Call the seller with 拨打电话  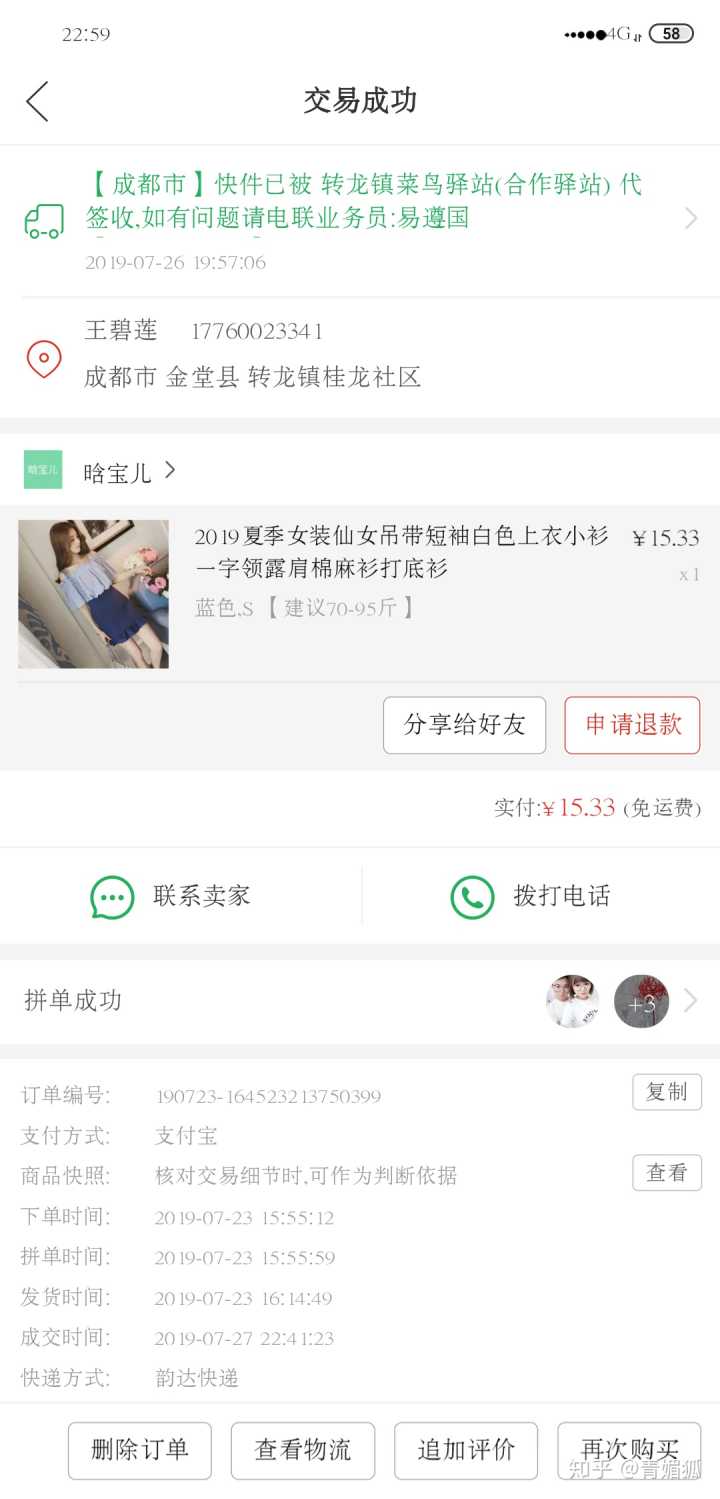(x=531, y=896)
